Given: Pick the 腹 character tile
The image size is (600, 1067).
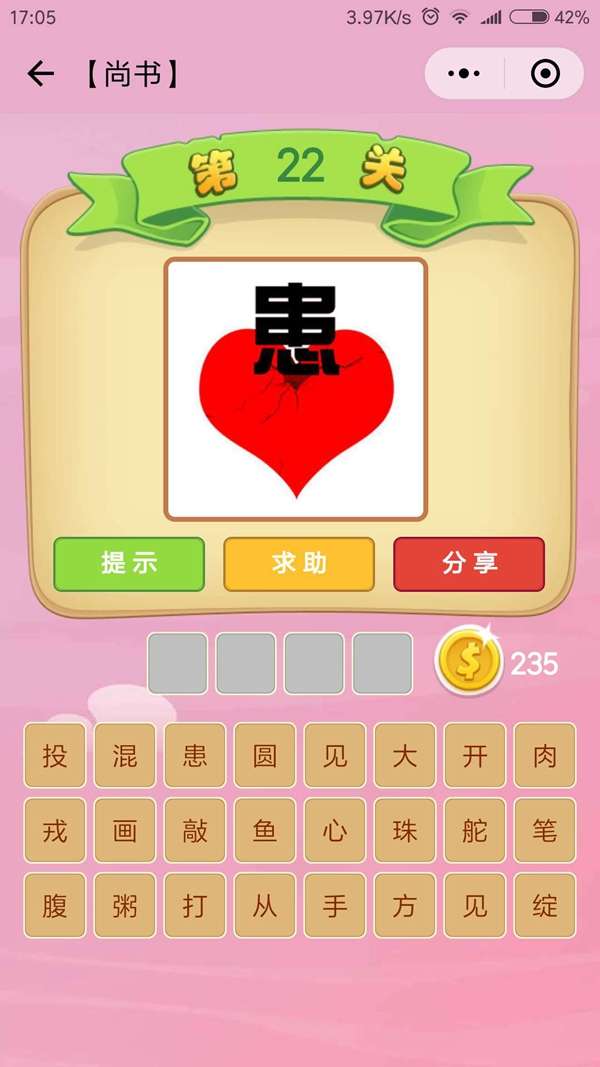Looking at the screenshot, I should click(55, 906).
